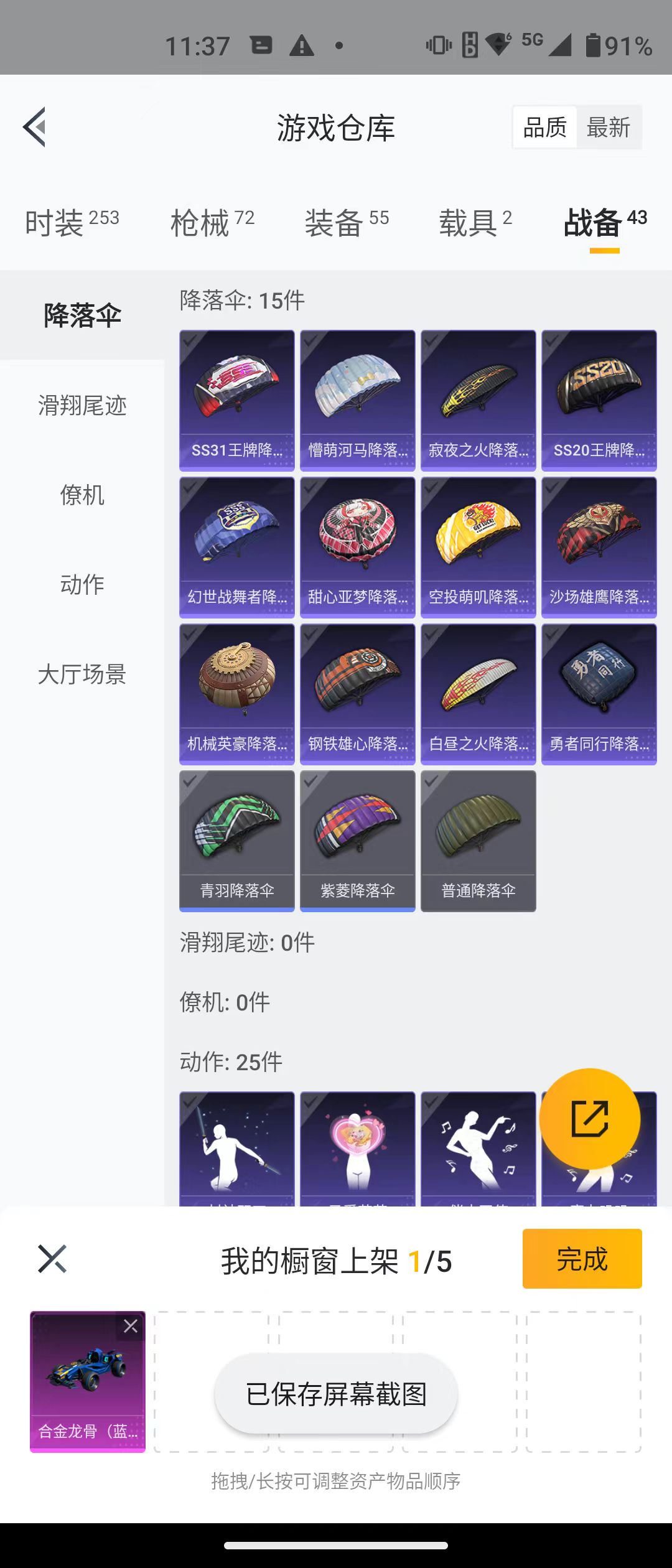Switch to the 时装 tab

pyautogui.click(x=72, y=222)
